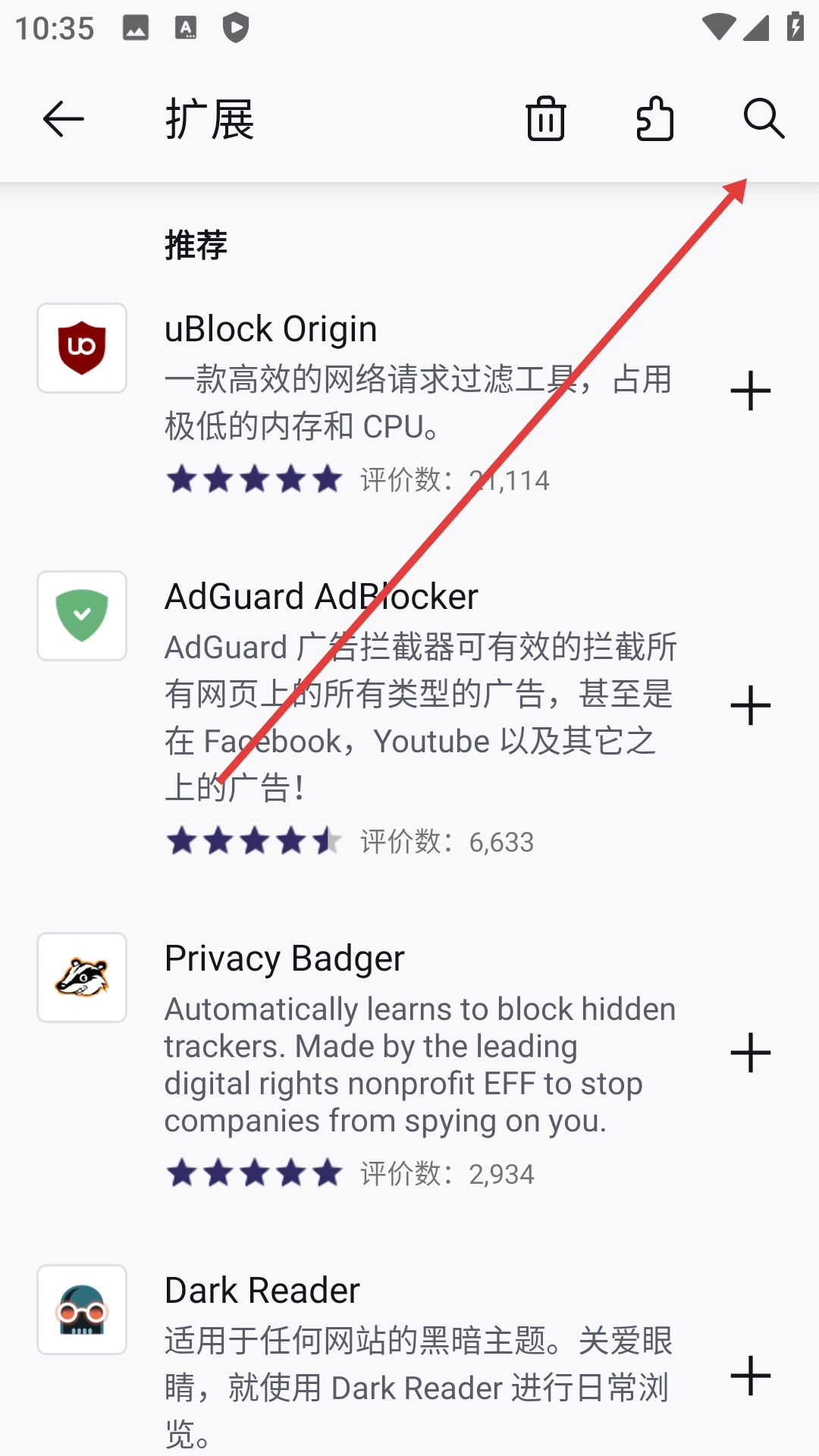819x1456 pixels.
Task: Open the search magnifier
Action: pyautogui.click(x=764, y=119)
